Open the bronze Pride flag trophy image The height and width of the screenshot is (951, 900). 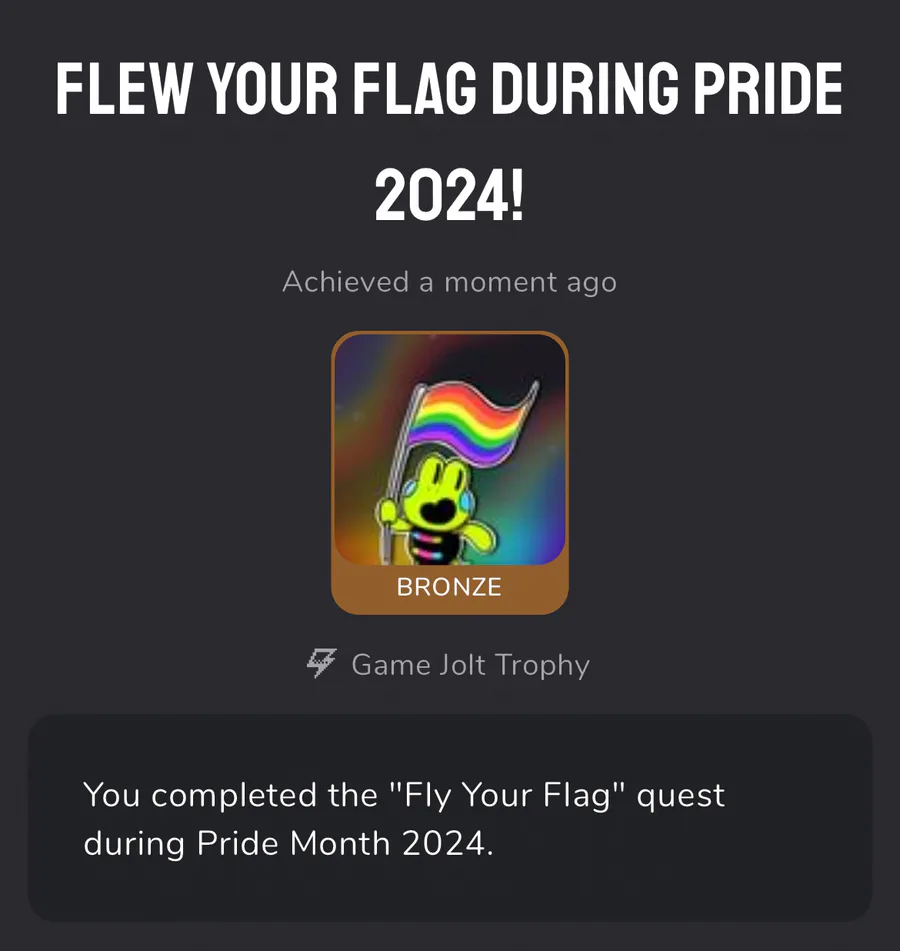(449, 450)
